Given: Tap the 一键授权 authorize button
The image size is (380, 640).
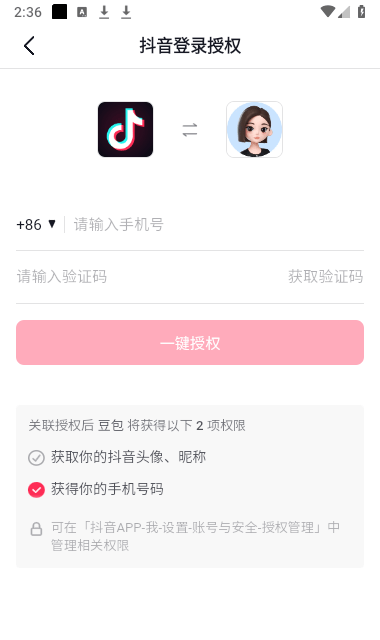Looking at the screenshot, I should 190,342.
